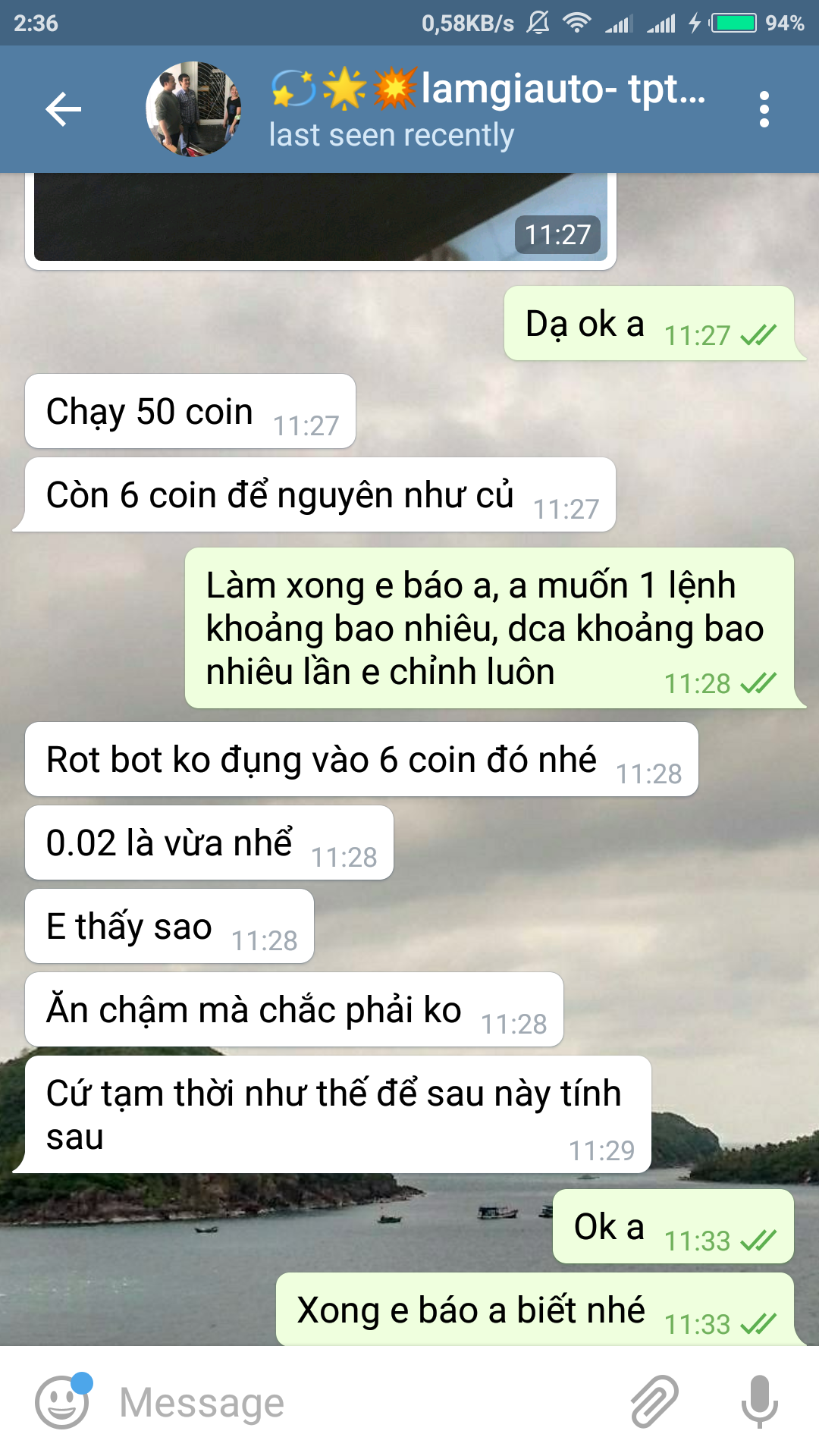This screenshot has width=819, height=1456.
Task: Open the chat overflow menu
Action: click(x=764, y=110)
